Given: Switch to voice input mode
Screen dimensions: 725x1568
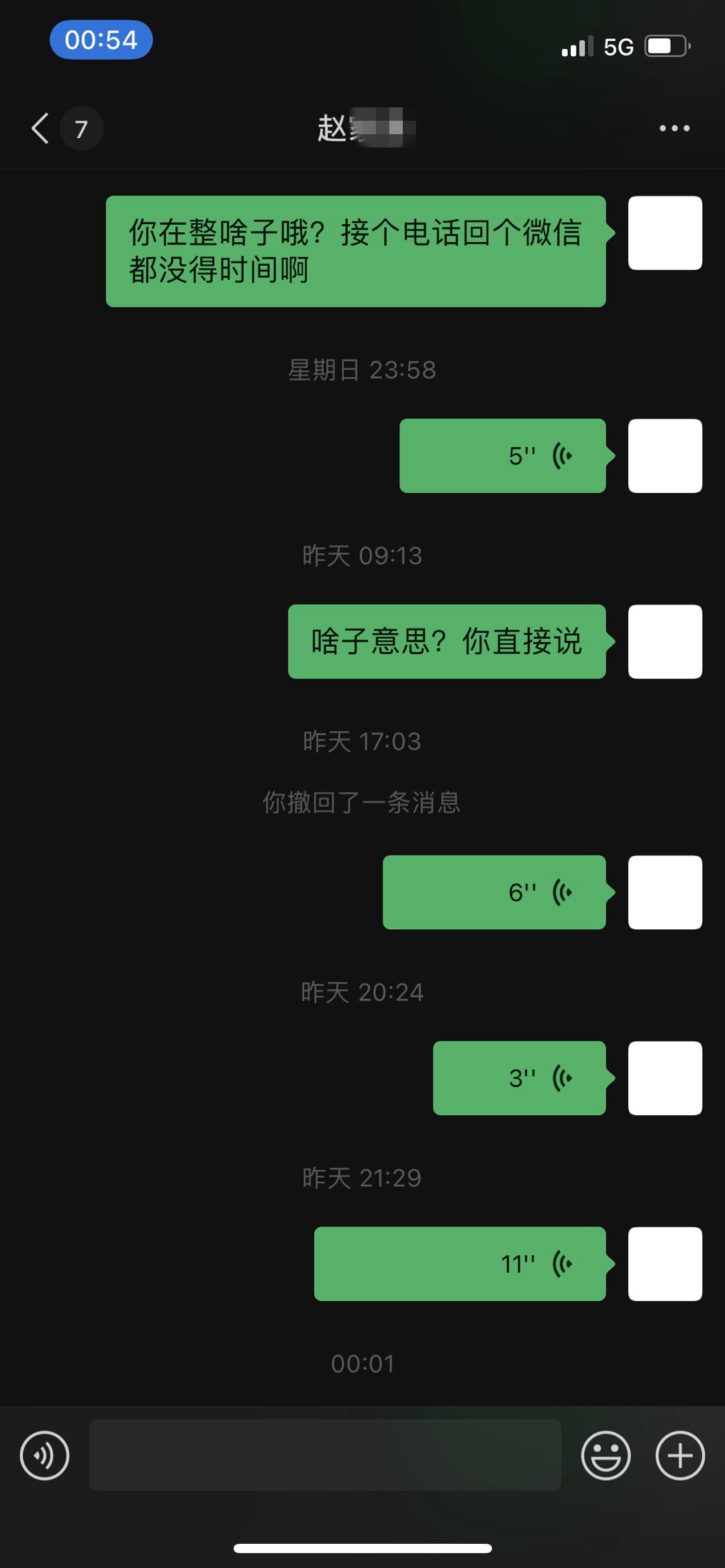Looking at the screenshot, I should 45,1455.
